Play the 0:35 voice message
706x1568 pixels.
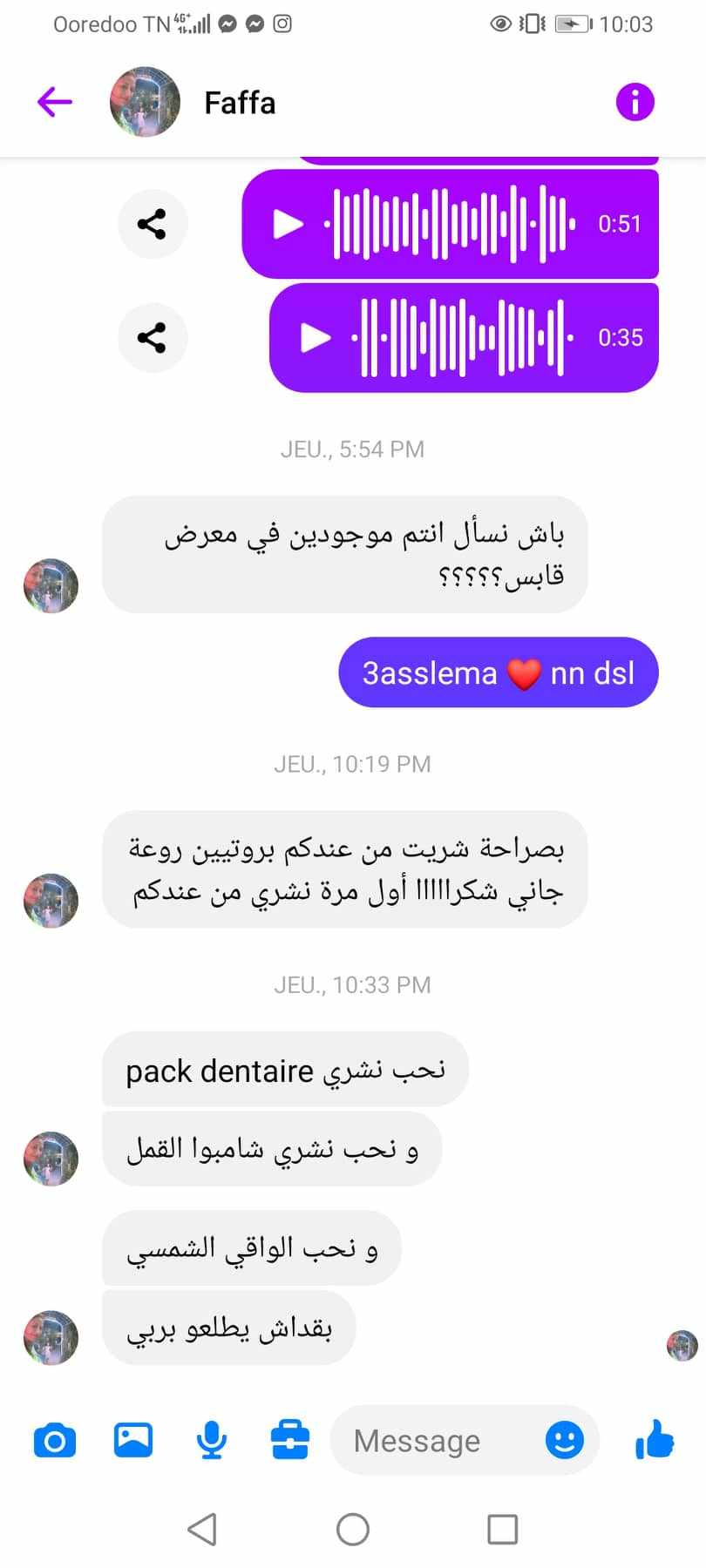[x=315, y=337]
